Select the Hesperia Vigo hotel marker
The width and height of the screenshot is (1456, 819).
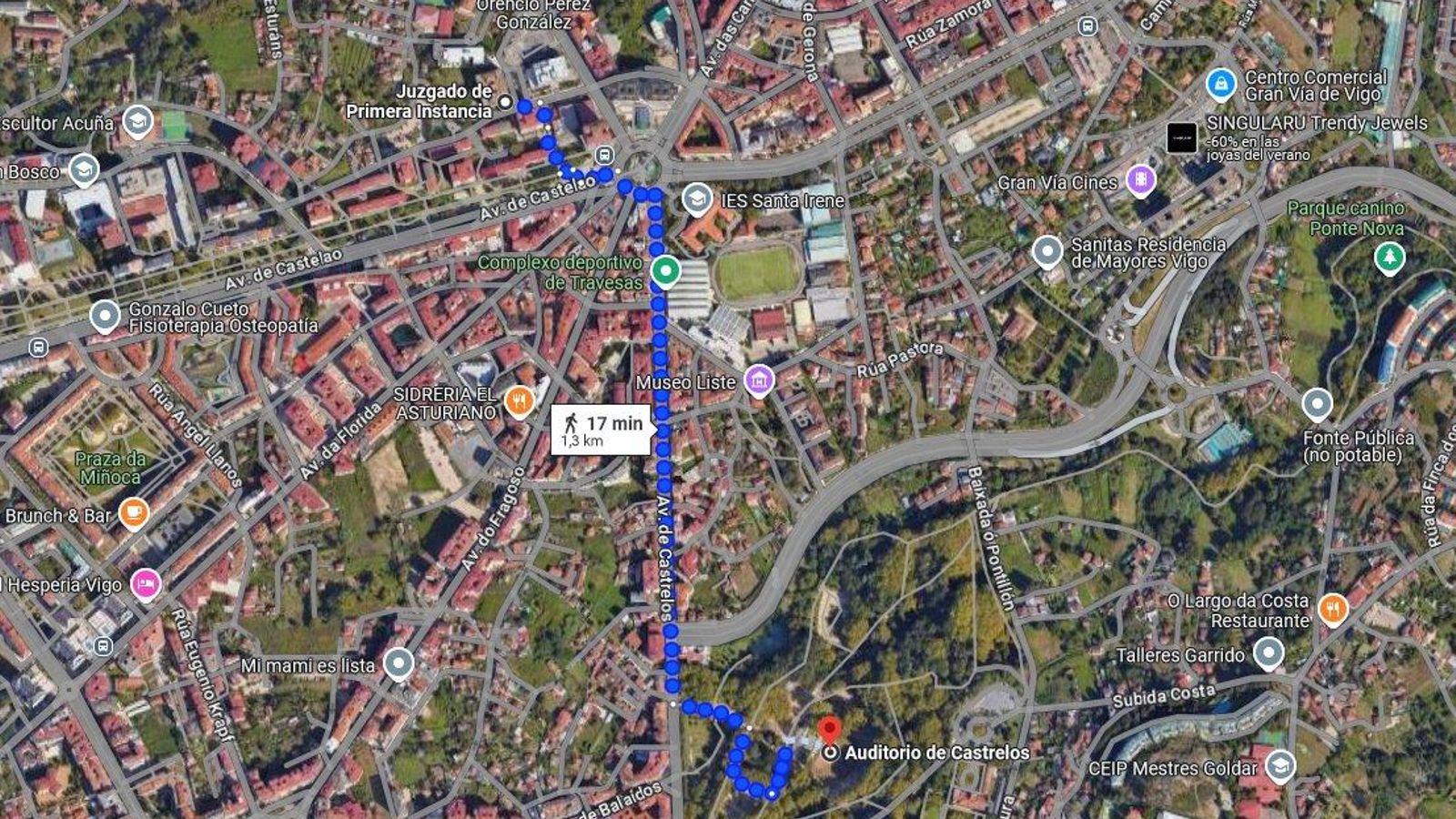point(146,583)
